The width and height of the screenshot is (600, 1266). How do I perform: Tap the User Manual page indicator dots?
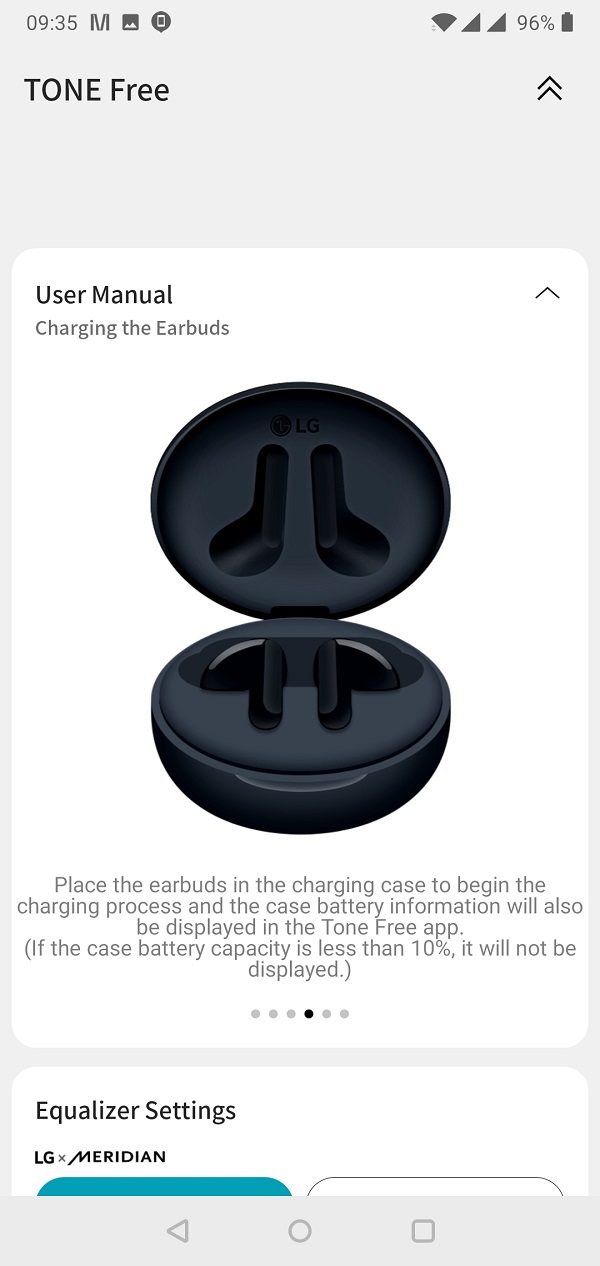pyautogui.click(x=300, y=1014)
